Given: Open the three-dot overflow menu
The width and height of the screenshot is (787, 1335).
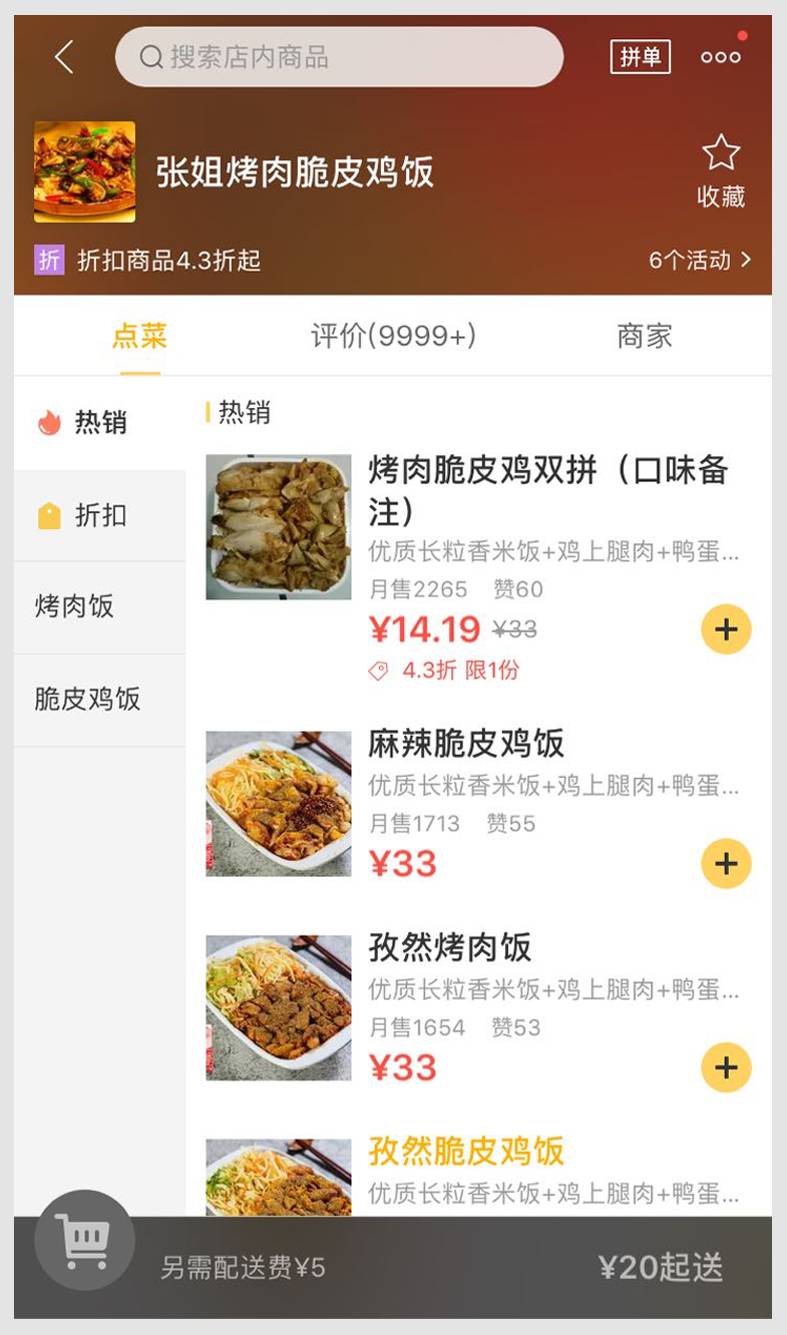Looking at the screenshot, I should 721,57.
